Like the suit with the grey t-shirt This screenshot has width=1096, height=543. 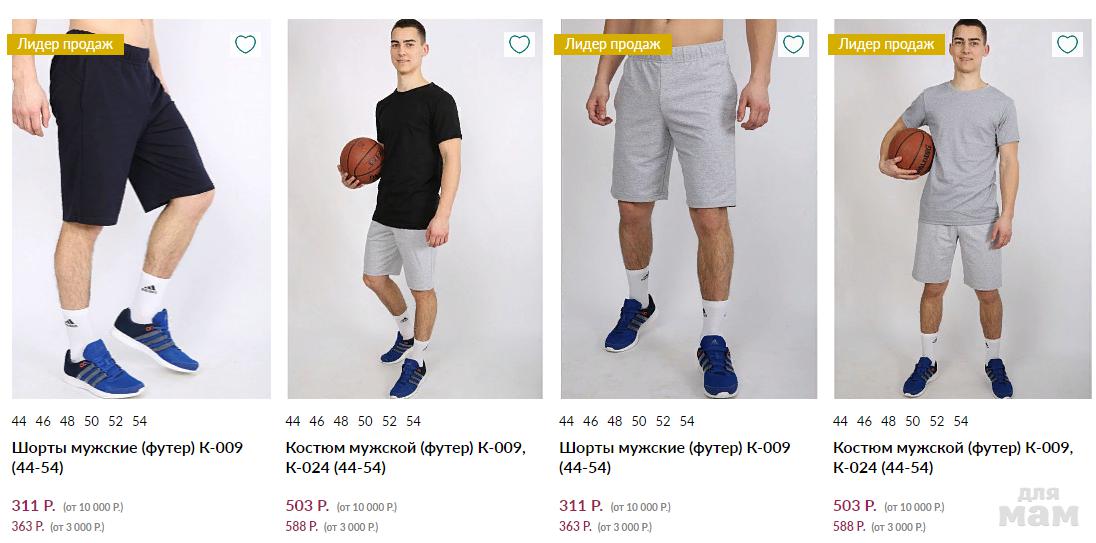1067,44
